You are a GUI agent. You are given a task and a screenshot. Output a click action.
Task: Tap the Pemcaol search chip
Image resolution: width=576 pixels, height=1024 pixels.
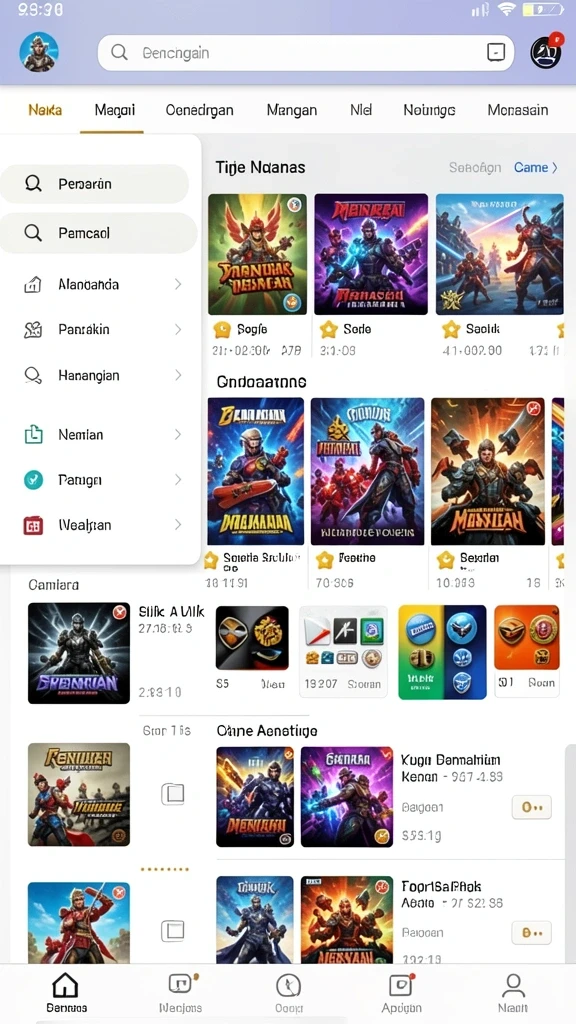click(x=98, y=233)
